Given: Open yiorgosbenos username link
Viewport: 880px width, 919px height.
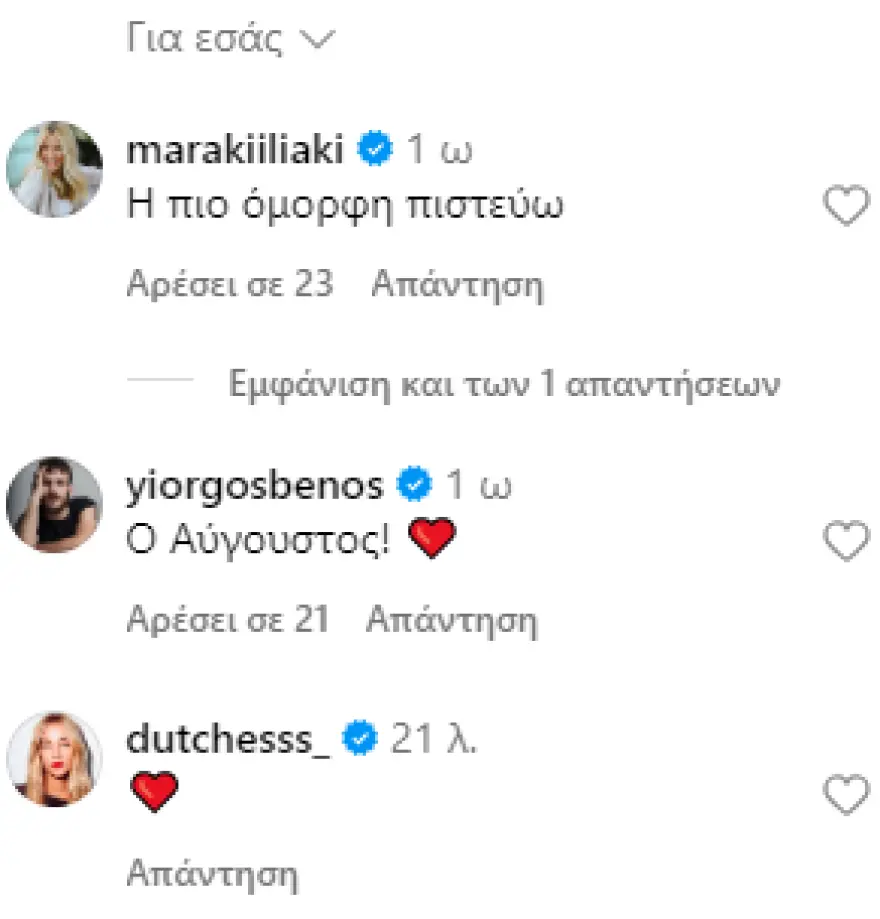Looking at the screenshot, I should coord(255,486).
